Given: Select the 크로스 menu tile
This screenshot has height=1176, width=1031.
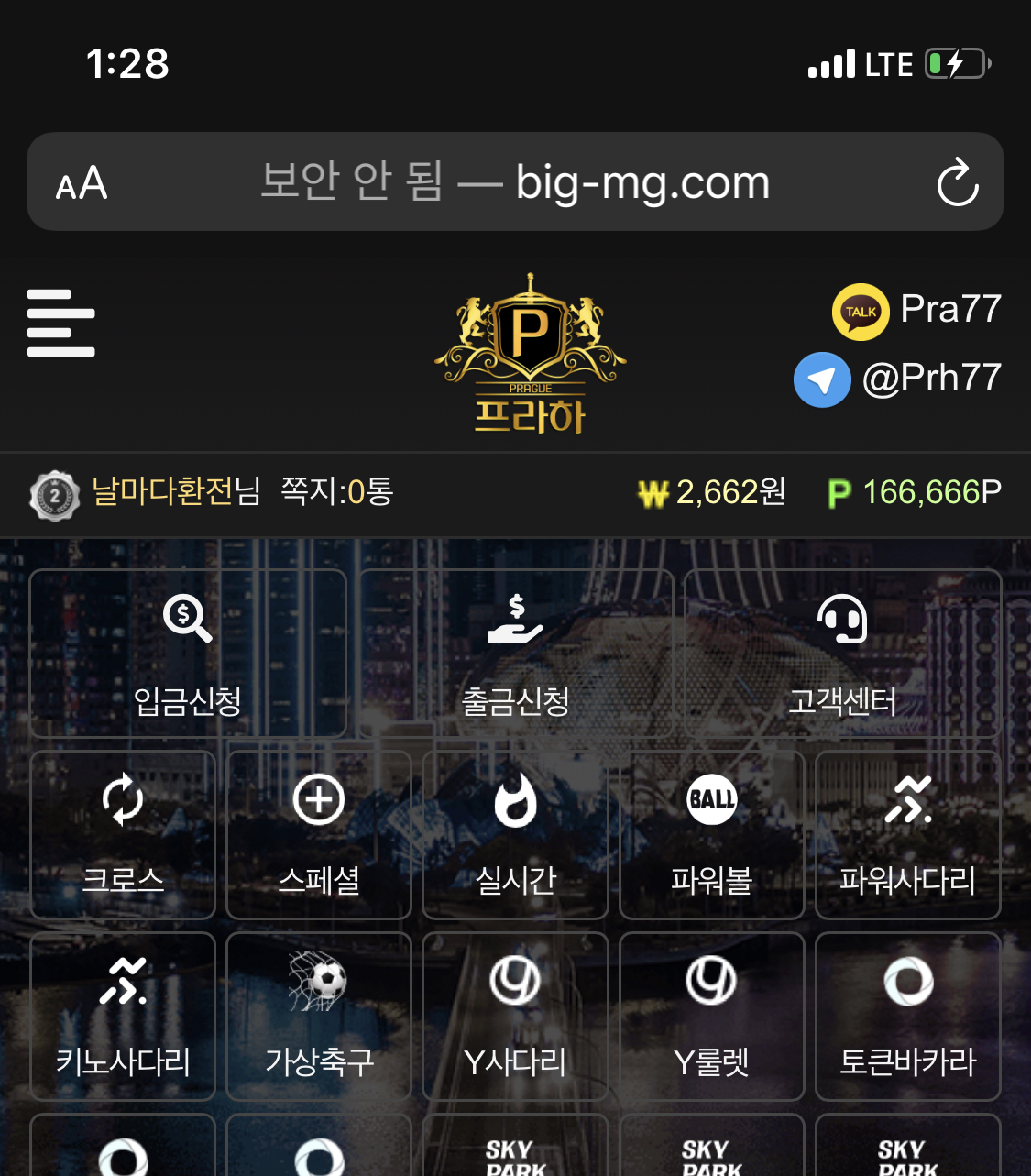Looking at the screenshot, I should 123,834.
